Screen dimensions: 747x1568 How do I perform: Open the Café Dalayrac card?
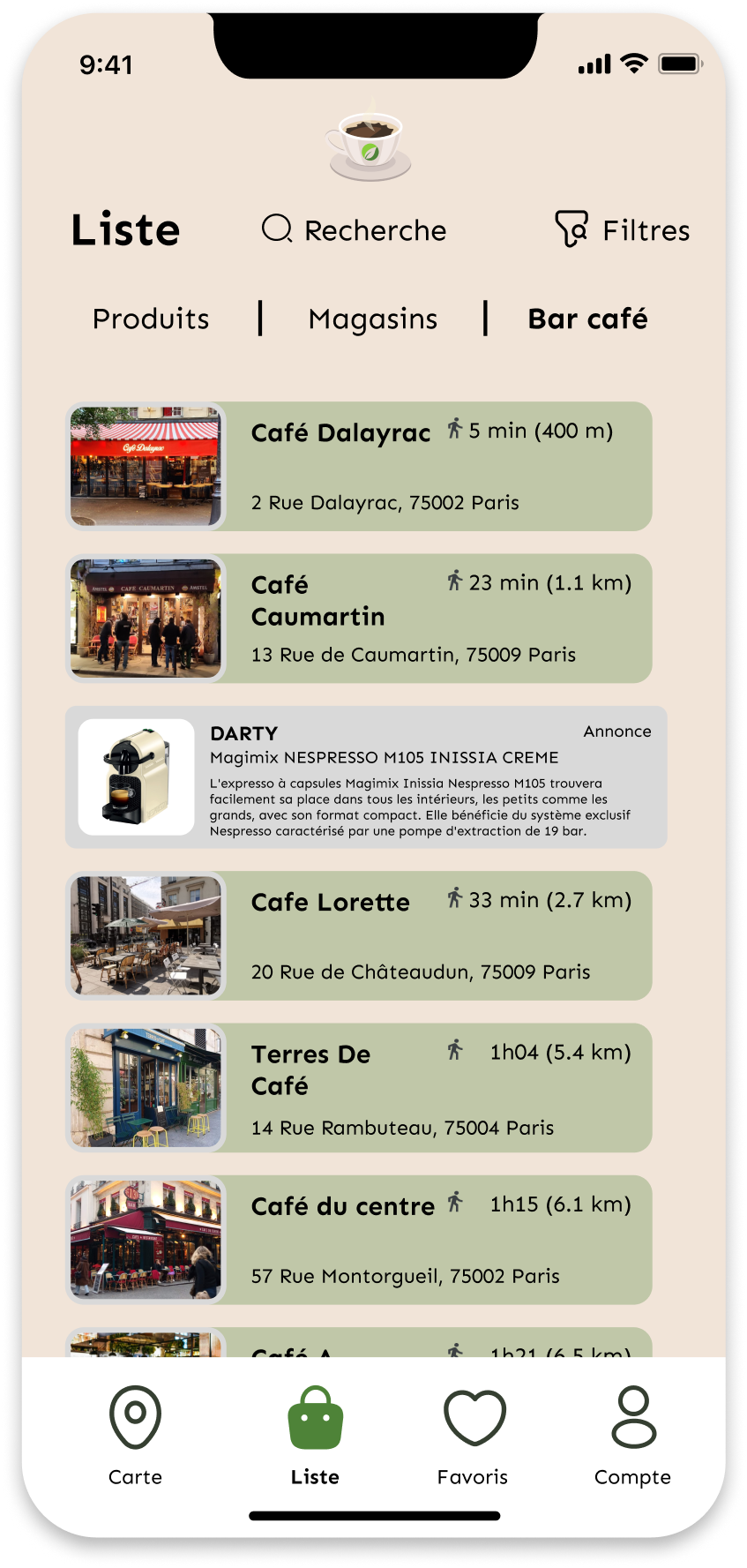click(359, 467)
